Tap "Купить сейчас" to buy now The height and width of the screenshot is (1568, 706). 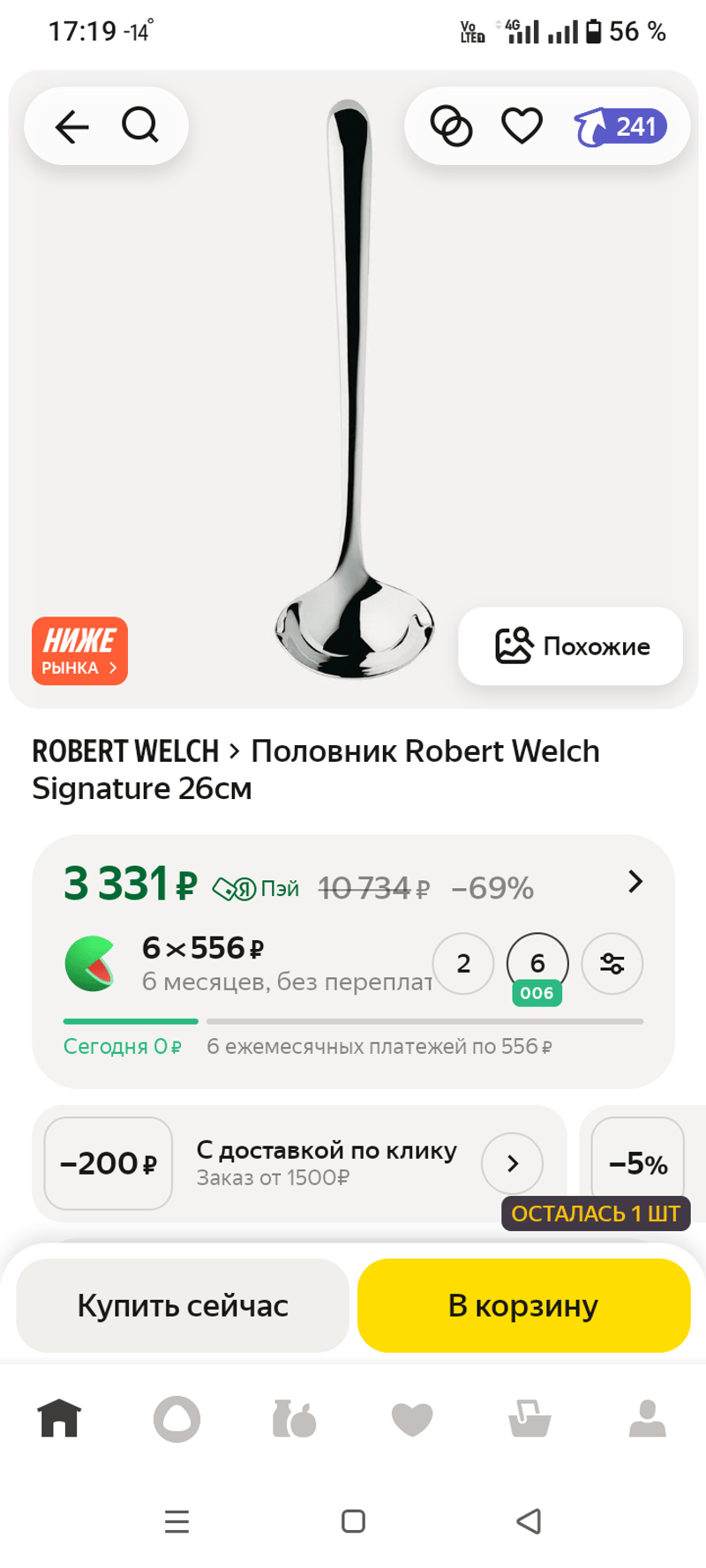tap(183, 1305)
